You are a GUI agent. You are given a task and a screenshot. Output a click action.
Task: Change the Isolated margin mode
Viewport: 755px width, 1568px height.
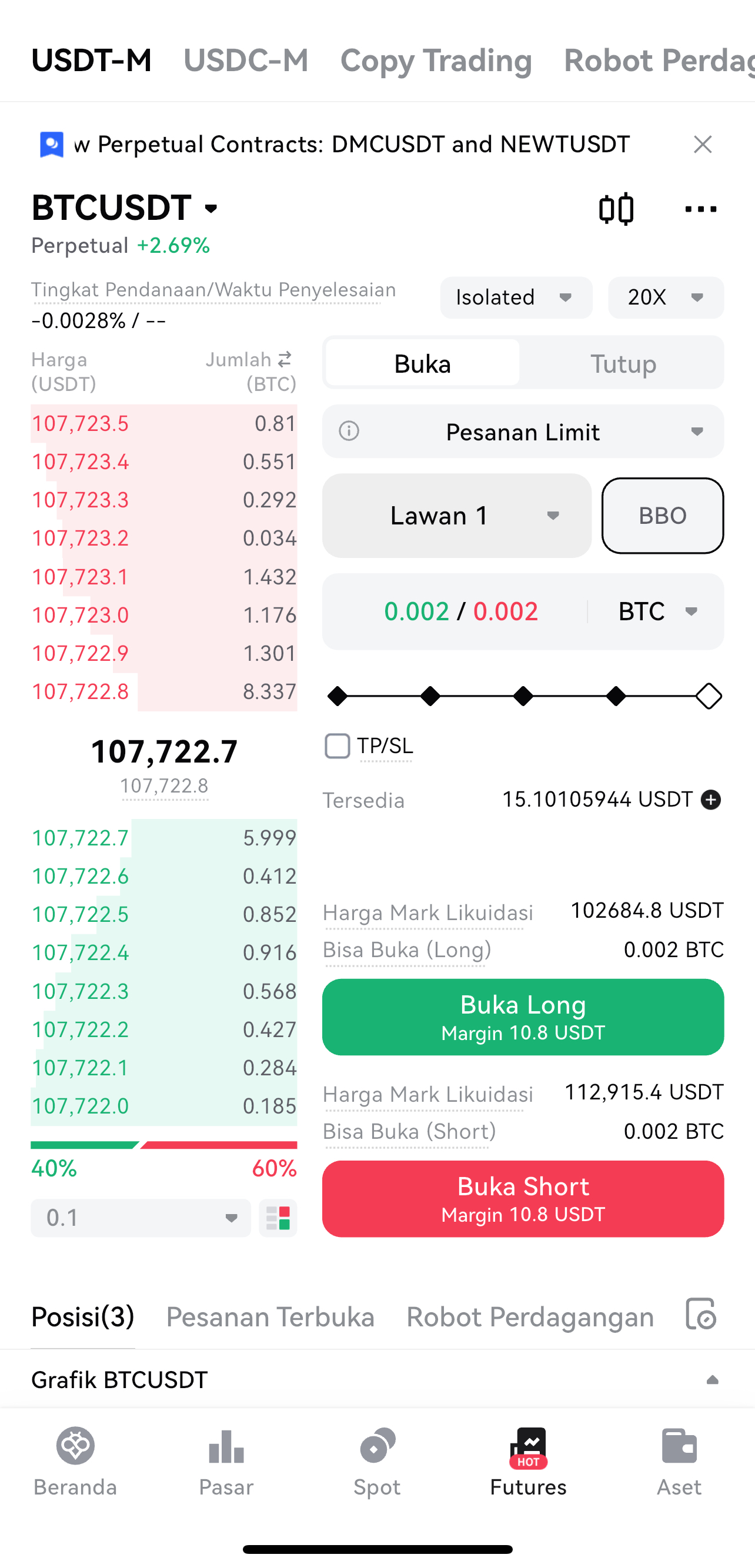(x=516, y=297)
